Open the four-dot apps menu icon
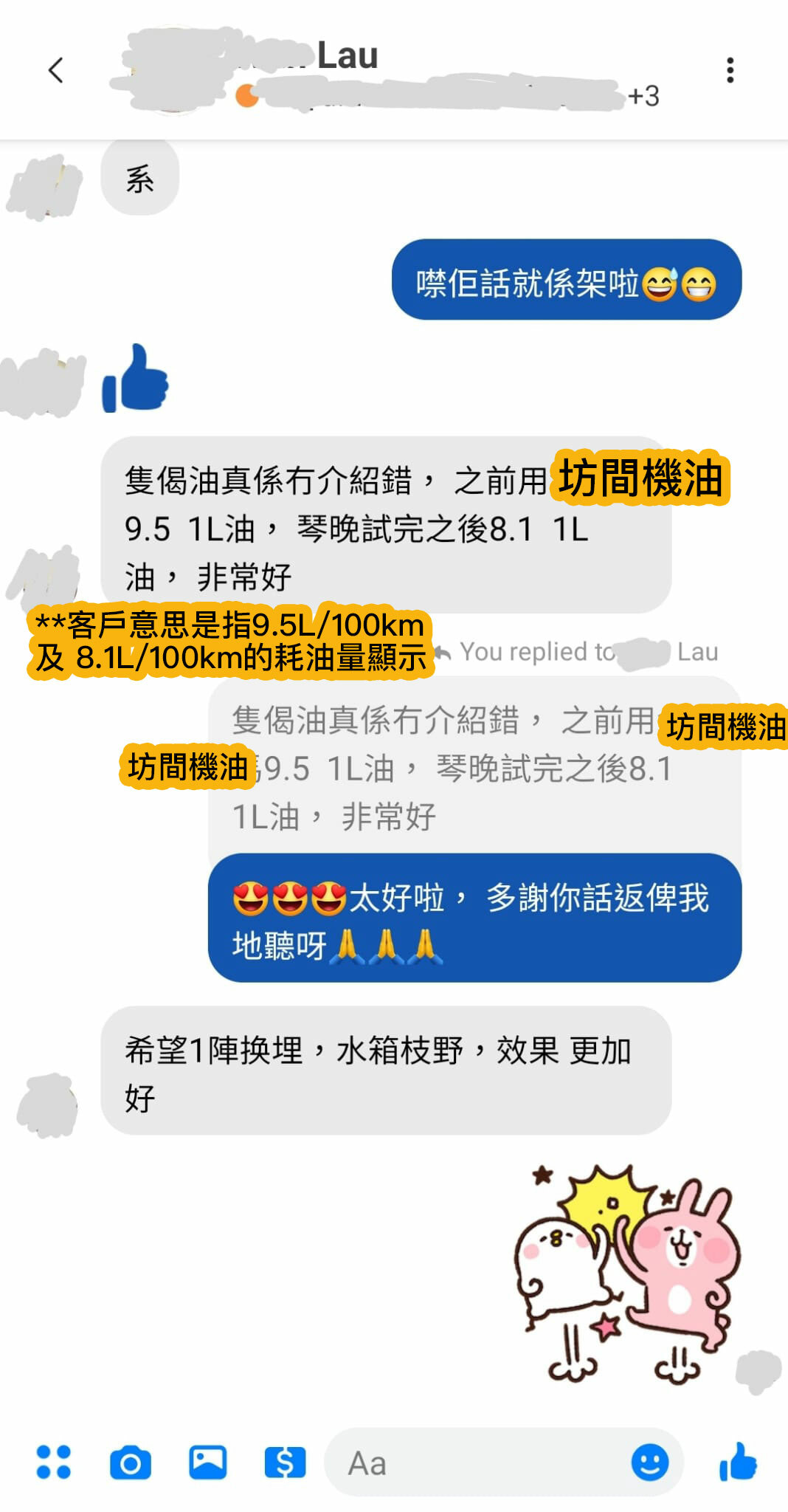 point(52,1461)
